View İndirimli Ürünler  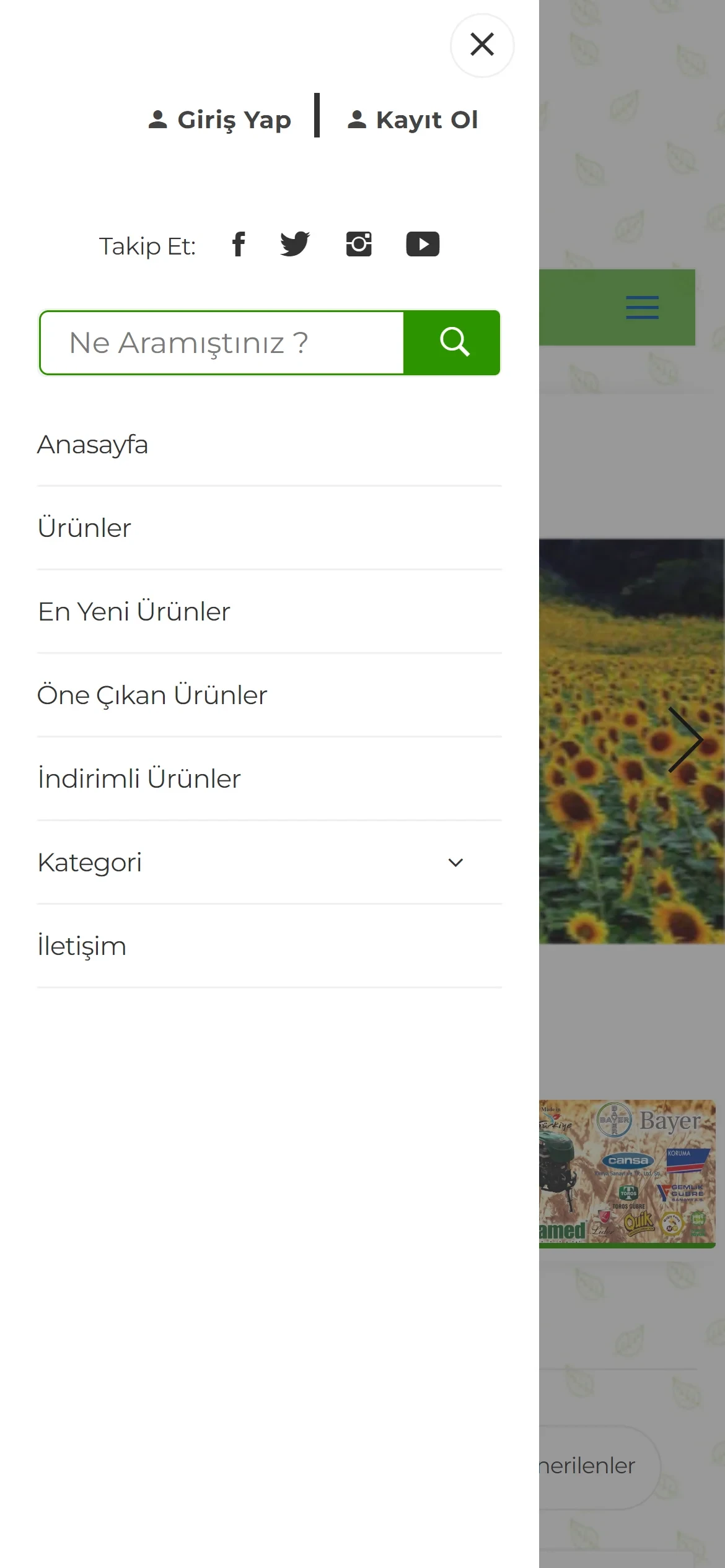point(139,779)
